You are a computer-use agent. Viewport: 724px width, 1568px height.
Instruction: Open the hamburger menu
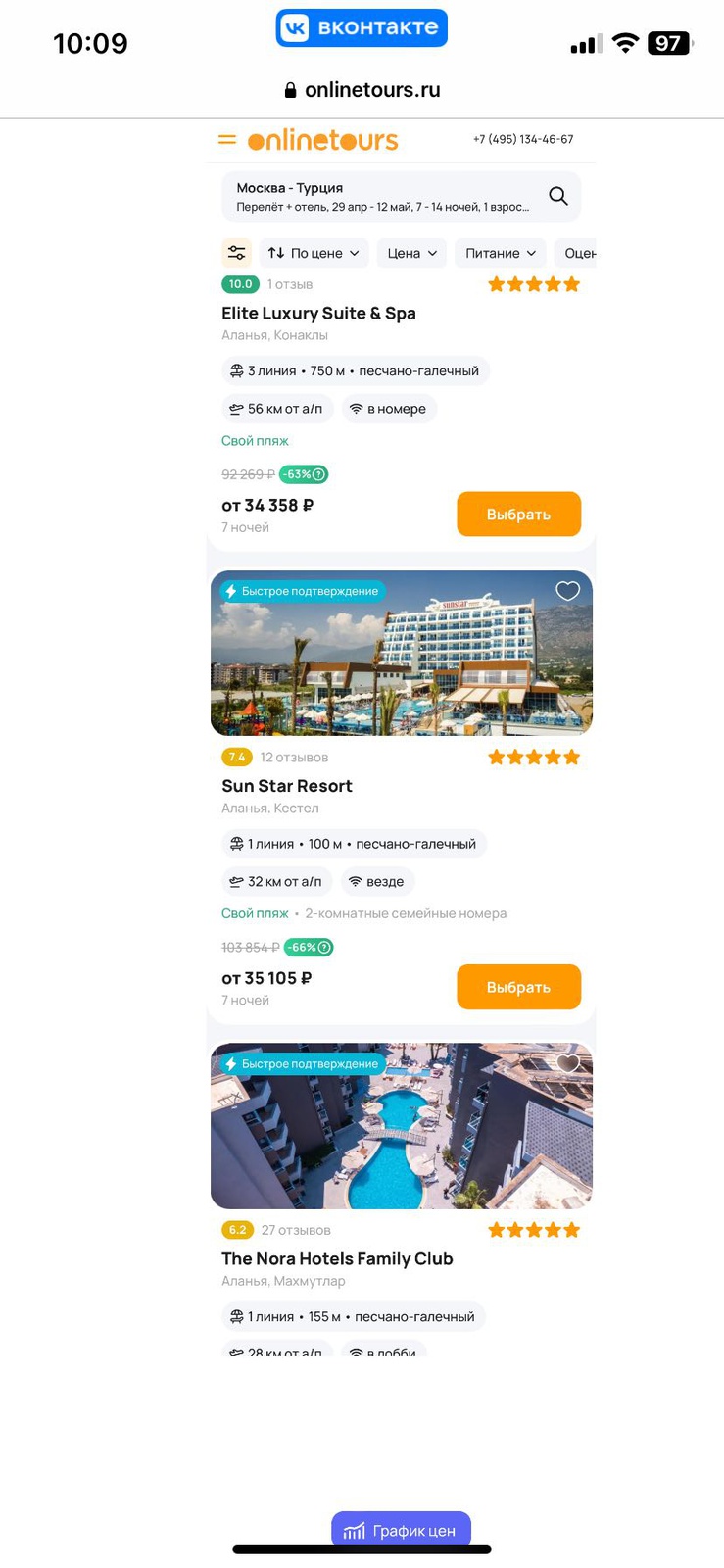[x=227, y=140]
